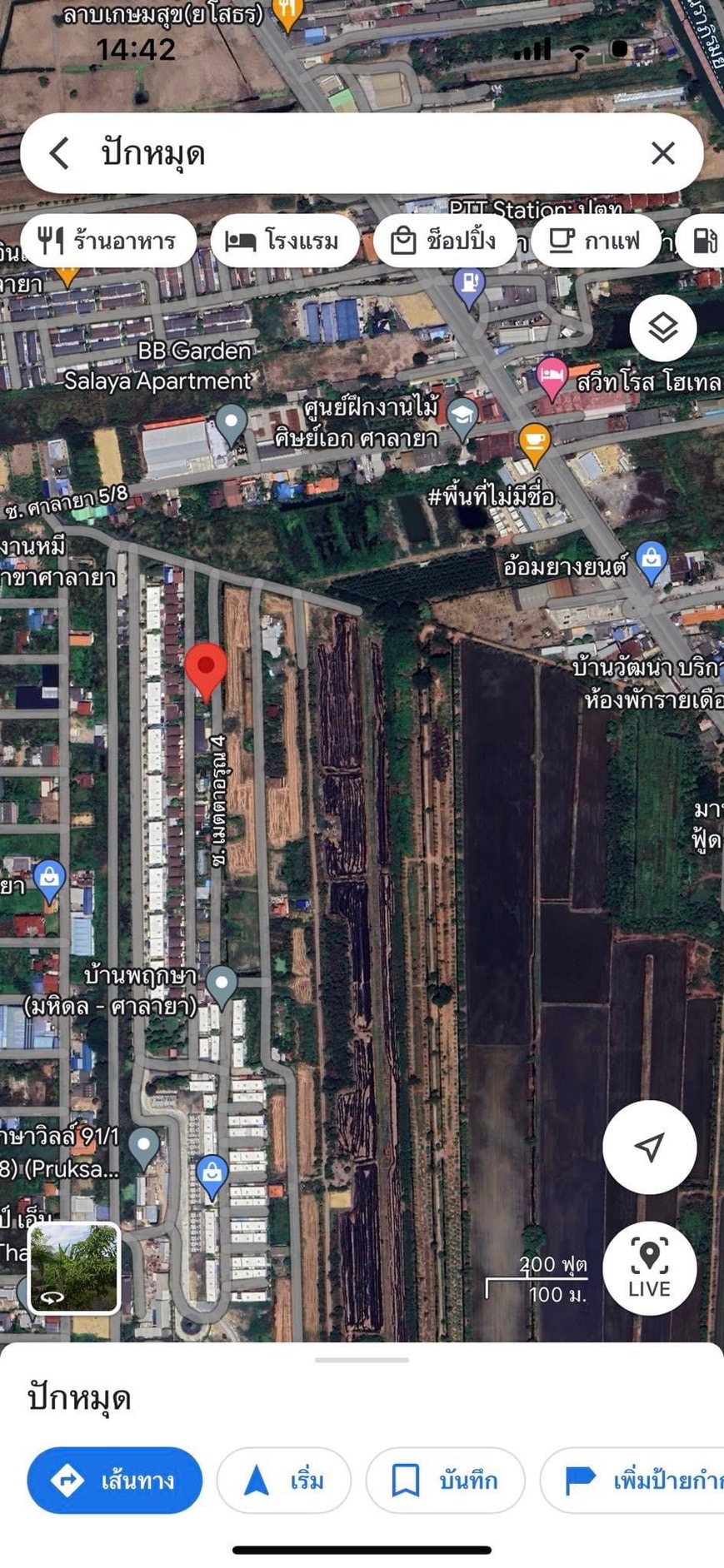724x1568 pixels.
Task: Open the บ้านพฤกษา (มหิดล - ศาลายา) marker
Action: tap(222, 985)
